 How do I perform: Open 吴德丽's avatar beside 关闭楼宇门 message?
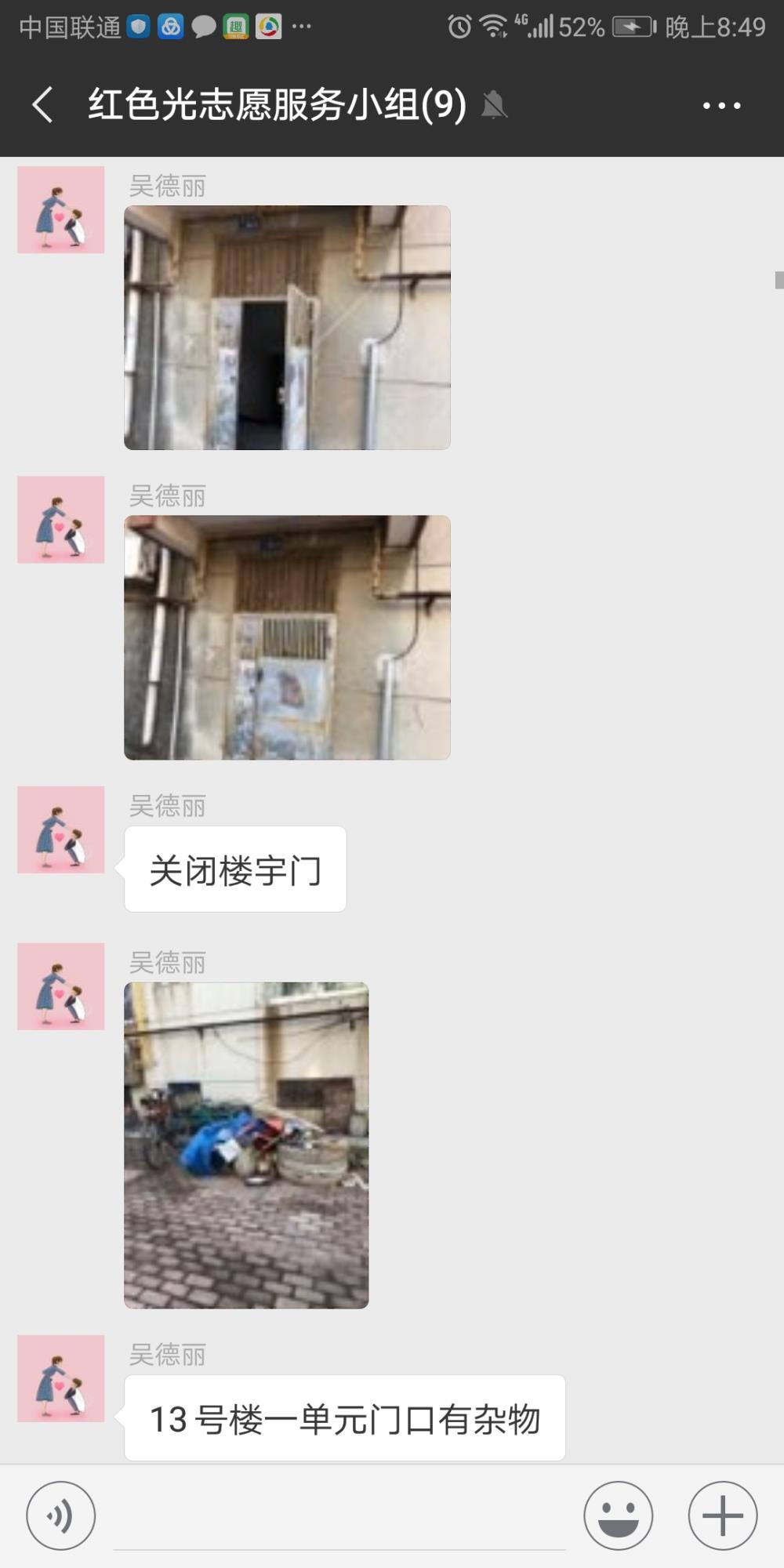(x=61, y=829)
